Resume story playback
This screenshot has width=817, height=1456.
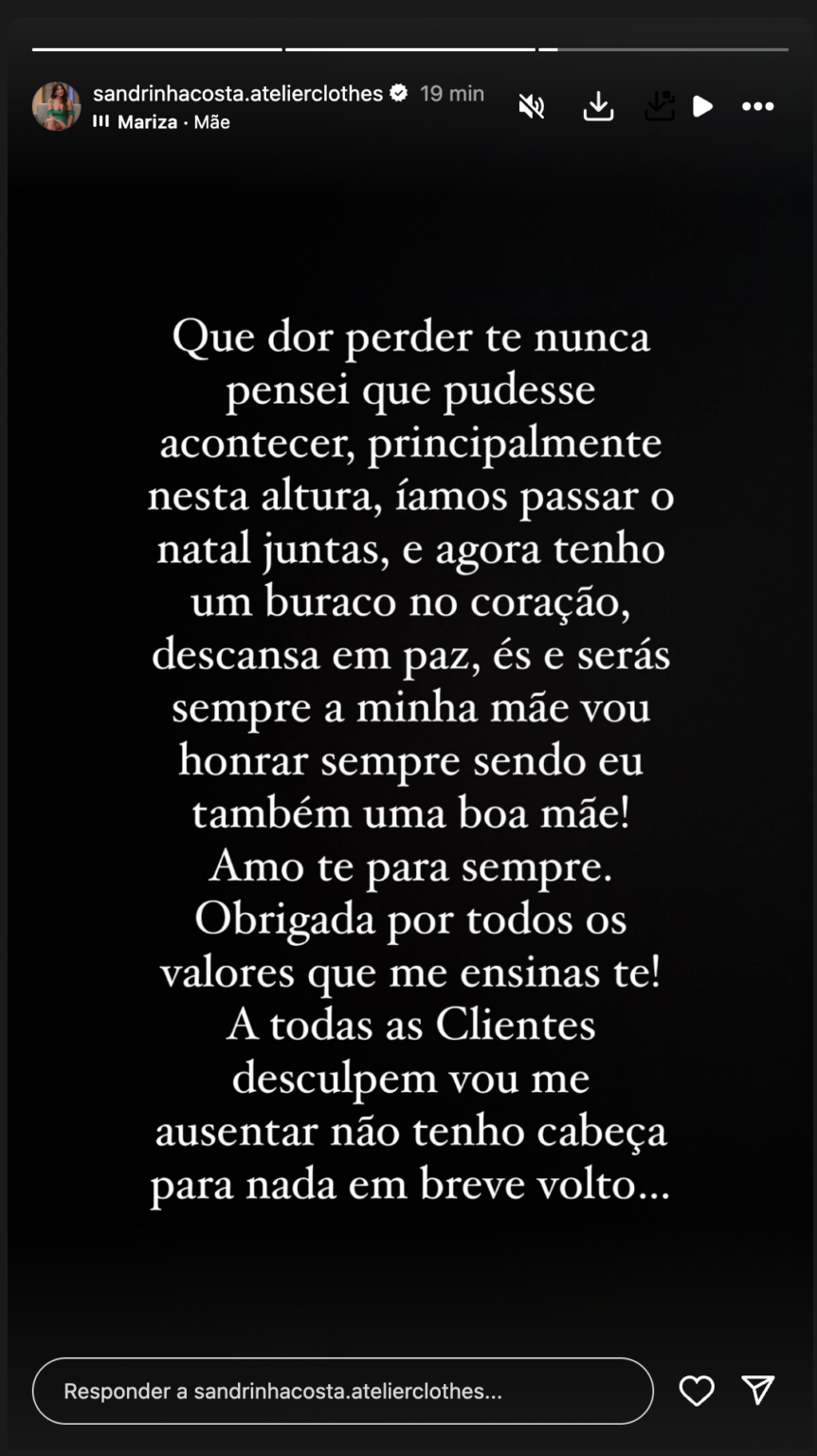tap(702, 106)
